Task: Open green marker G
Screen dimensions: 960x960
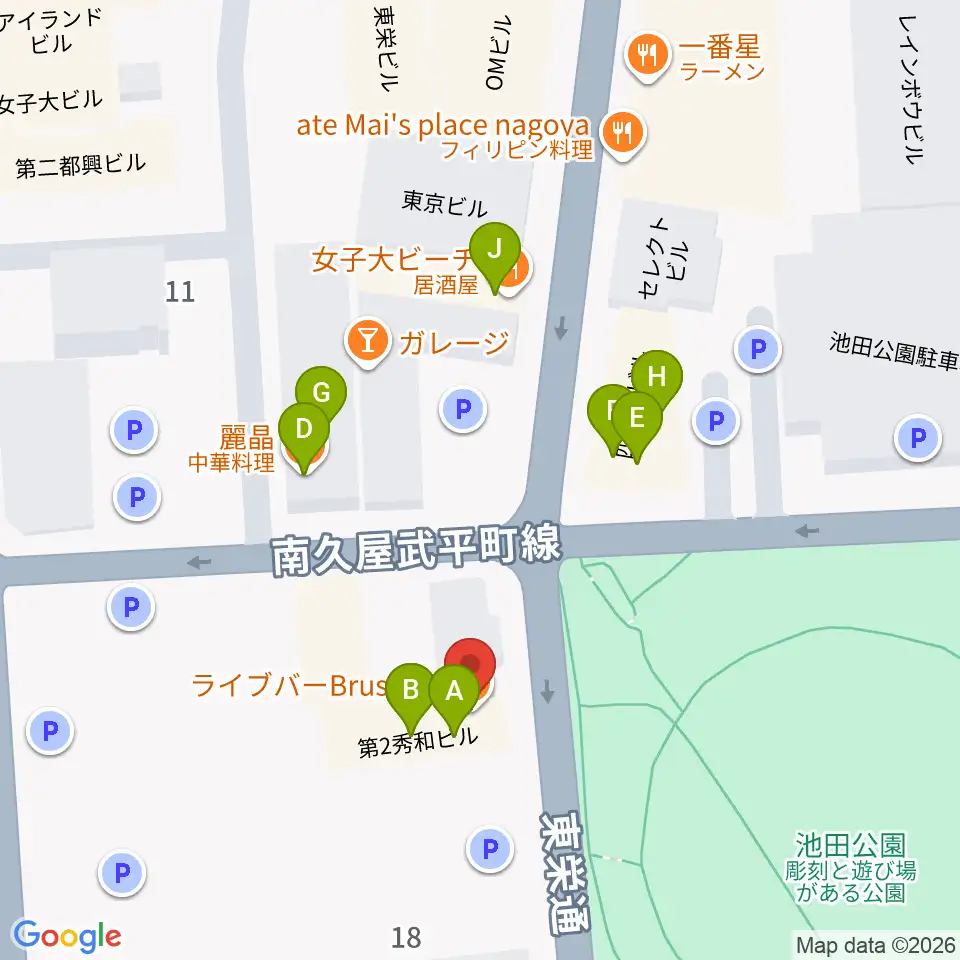Action: pyautogui.click(x=321, y=392)
